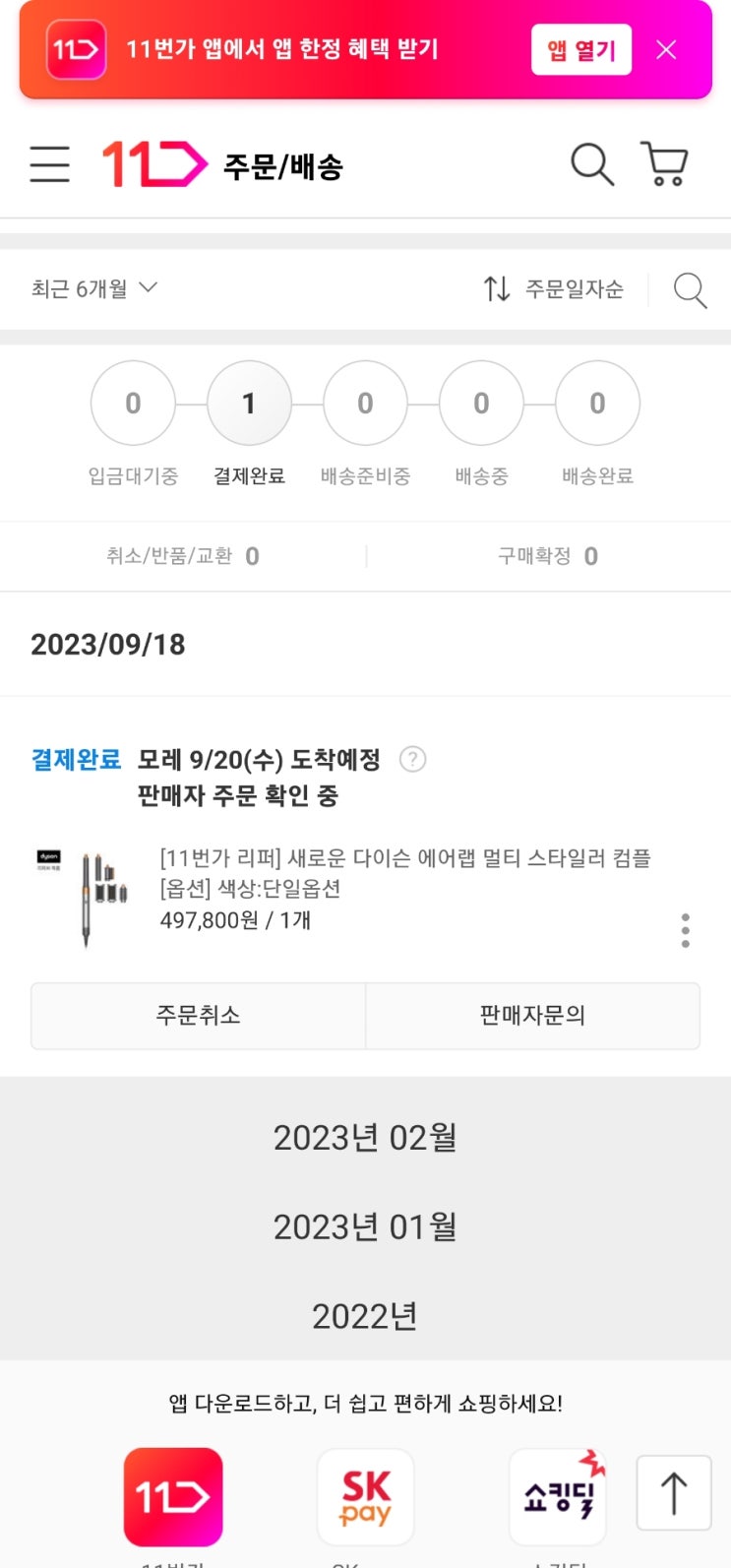View 취소/반품/교환 orders
Image resolution: width=731 pixels, height=1568 pixels.
click(x=183, y=556)
